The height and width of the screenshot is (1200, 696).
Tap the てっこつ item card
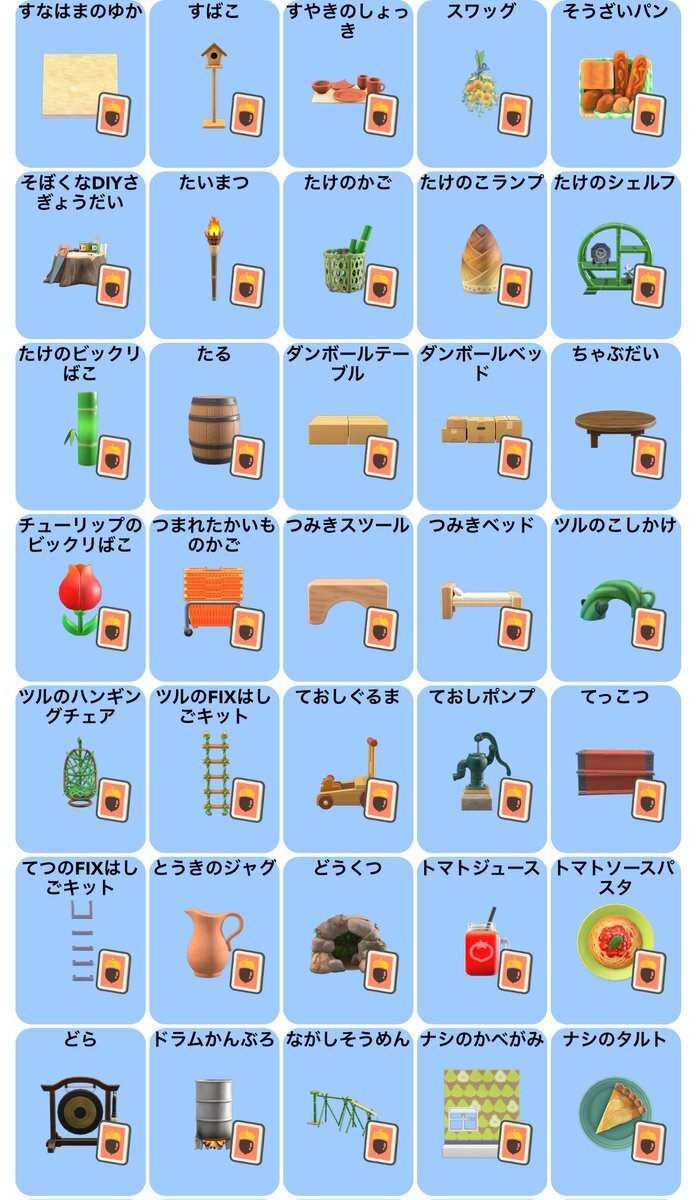[x=616, y=769]
